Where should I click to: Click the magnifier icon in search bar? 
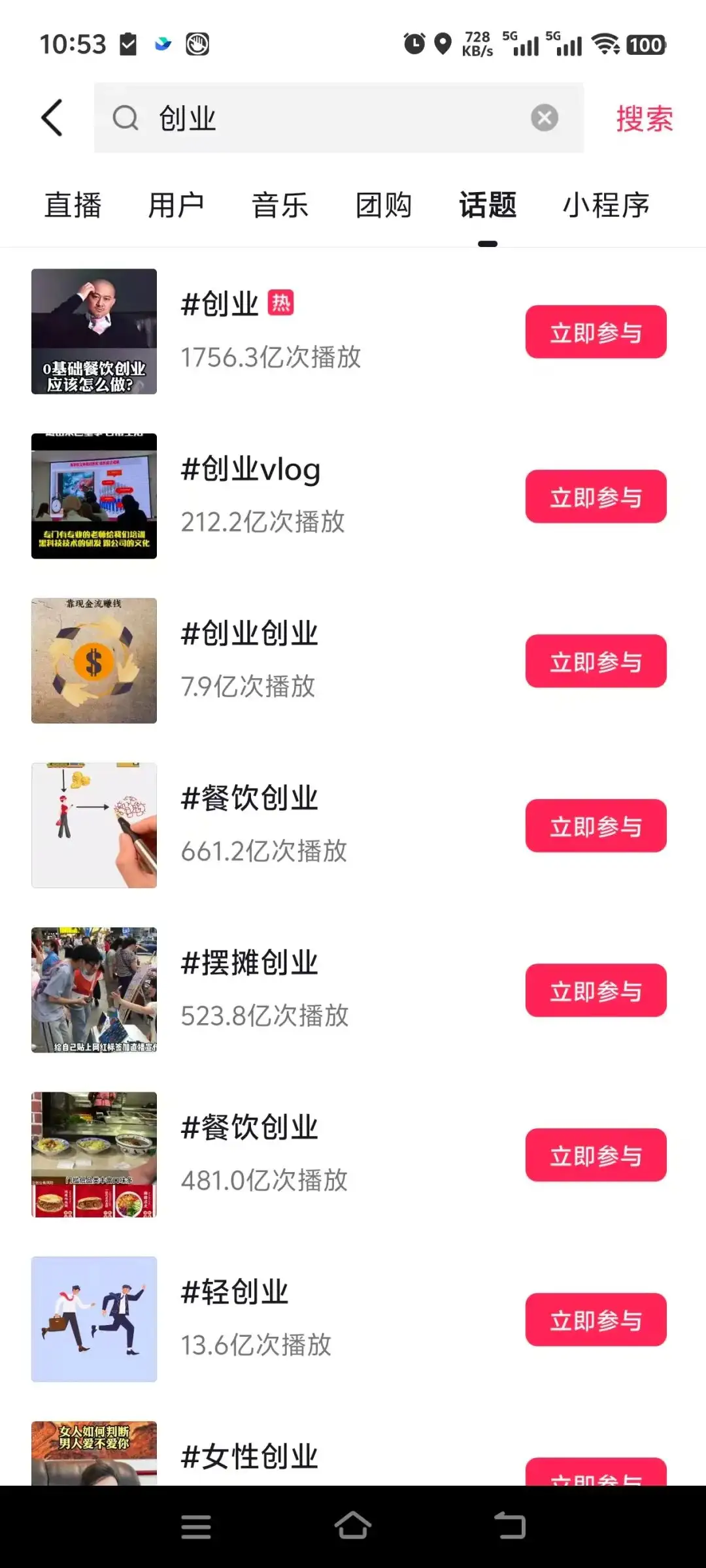(126, 118)
